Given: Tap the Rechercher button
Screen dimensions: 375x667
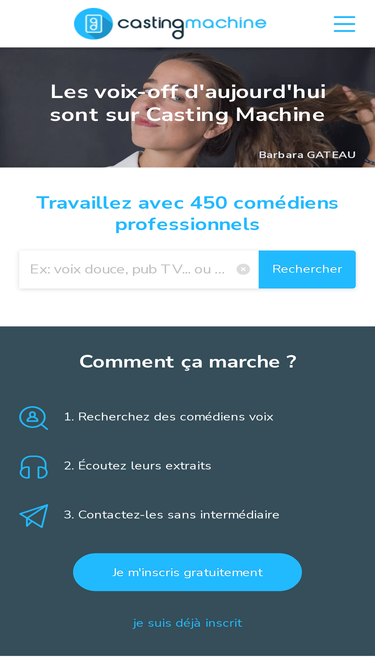Looking at the screenshot, I should tap(307, 269).
